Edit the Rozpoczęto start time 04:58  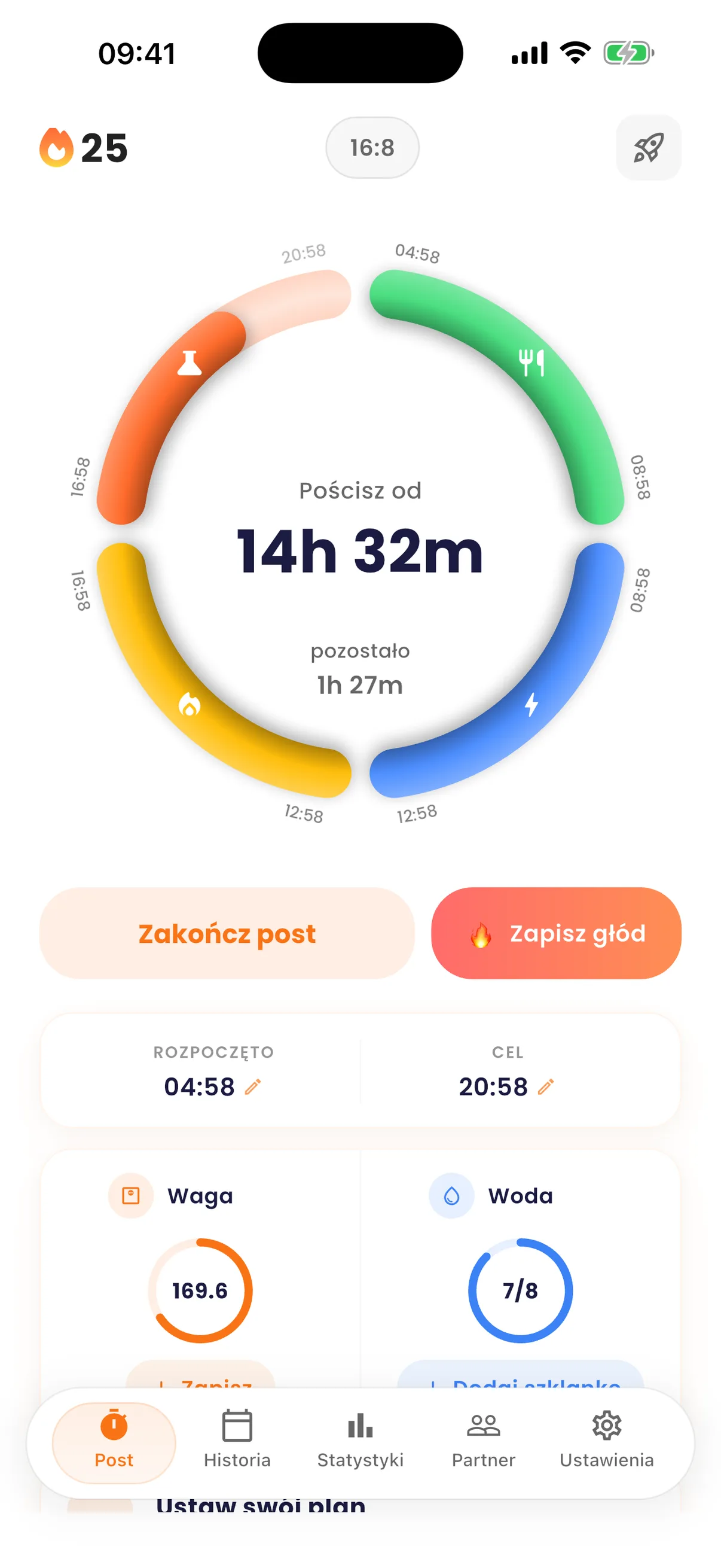[212, 1086]
